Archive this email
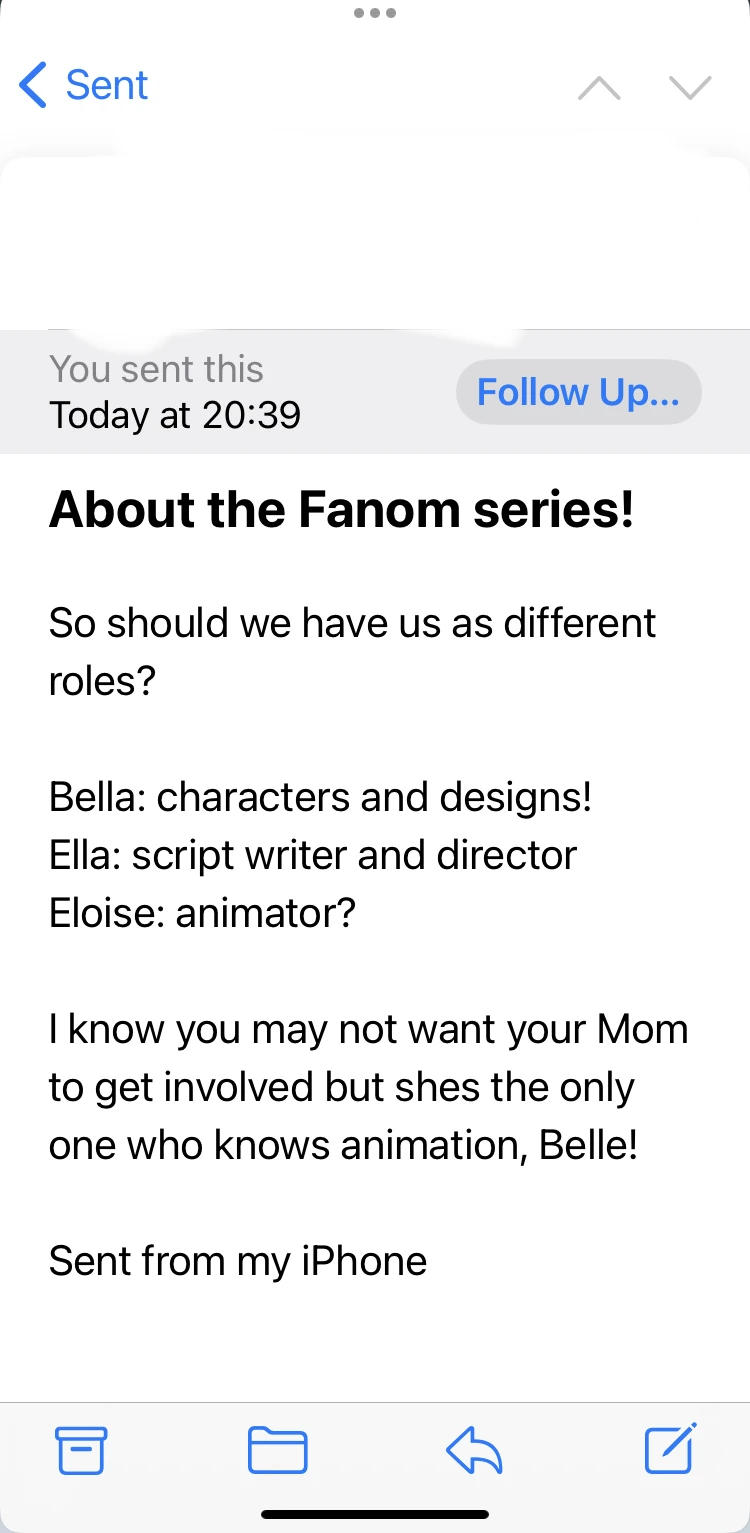Image resolution: width=750 pixels, height=1533 pixels. pyautogui.click(x=82, y=1450)
